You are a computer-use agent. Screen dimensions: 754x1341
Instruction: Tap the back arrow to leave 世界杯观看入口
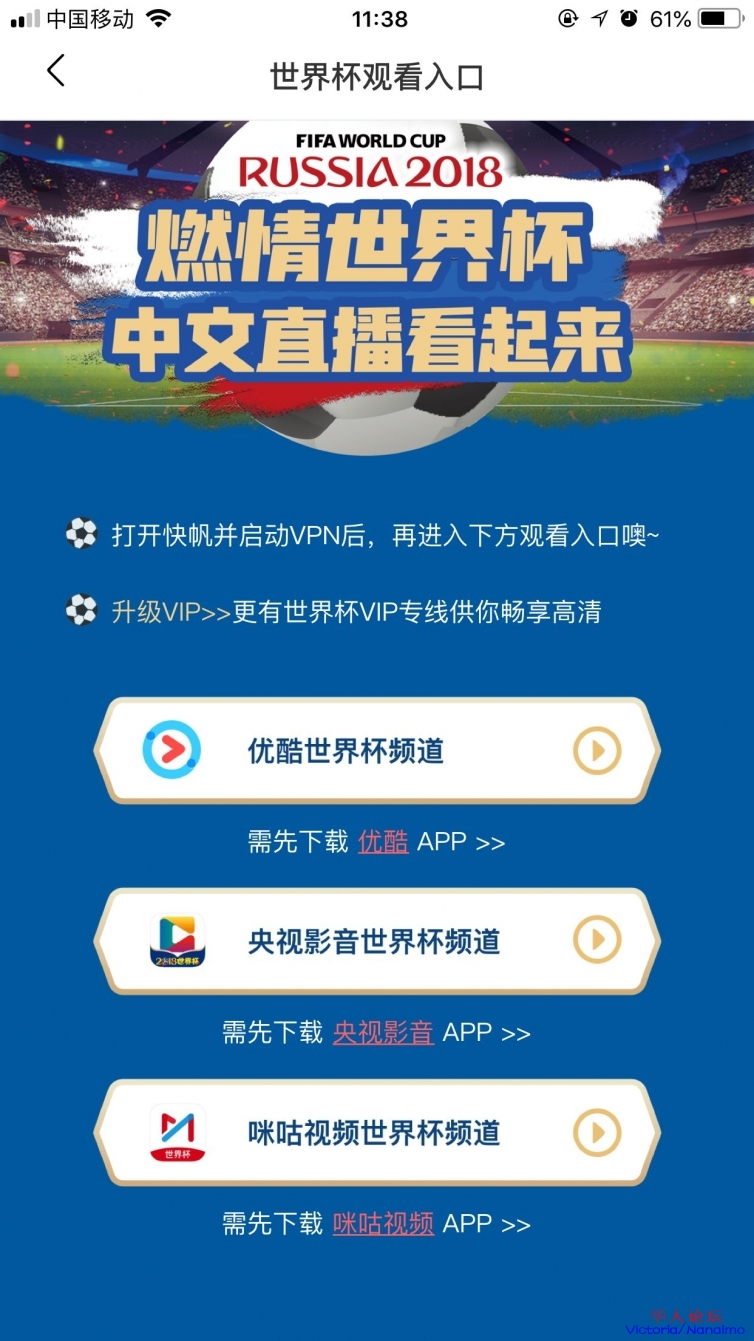coord(55,71)
